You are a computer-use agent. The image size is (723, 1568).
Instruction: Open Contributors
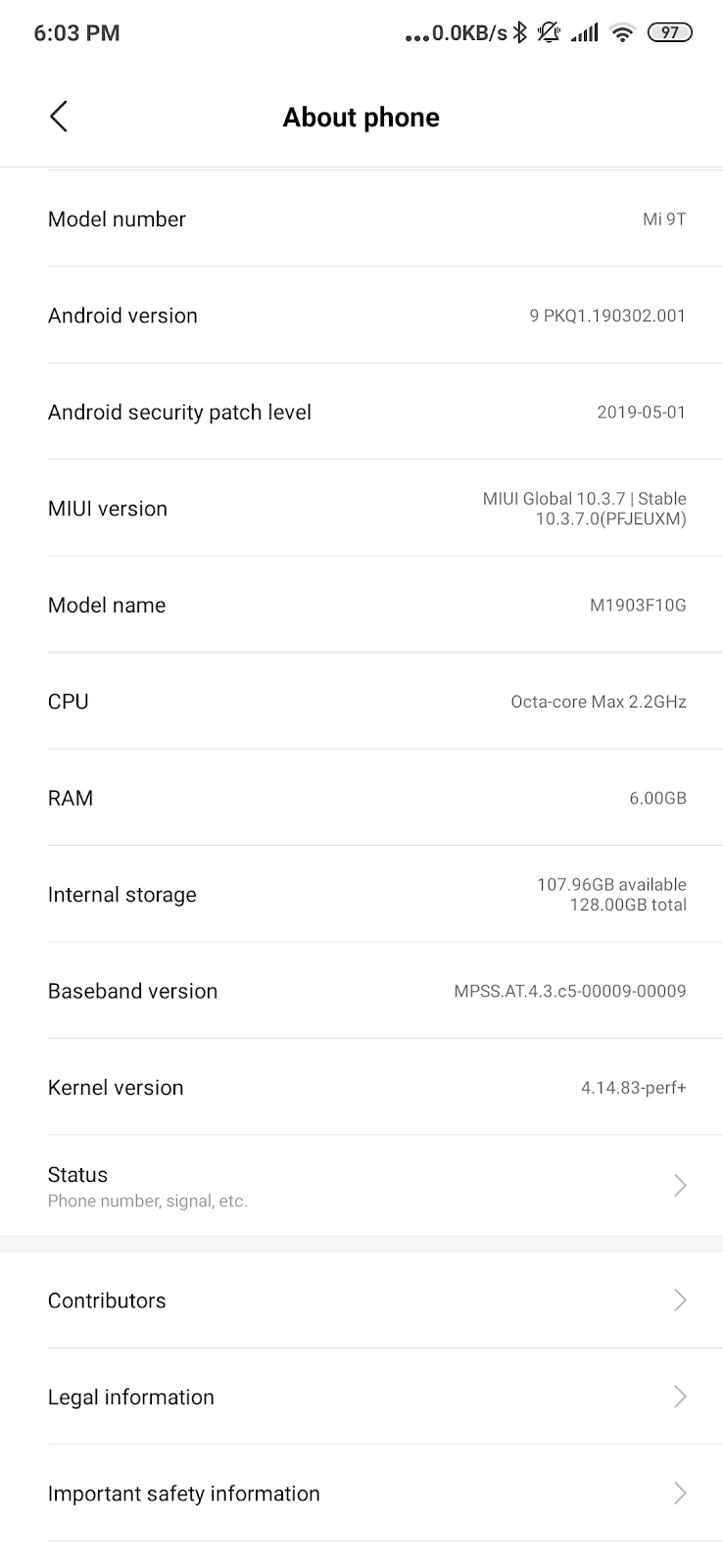pyautogui.click(x=361, y=1300)
